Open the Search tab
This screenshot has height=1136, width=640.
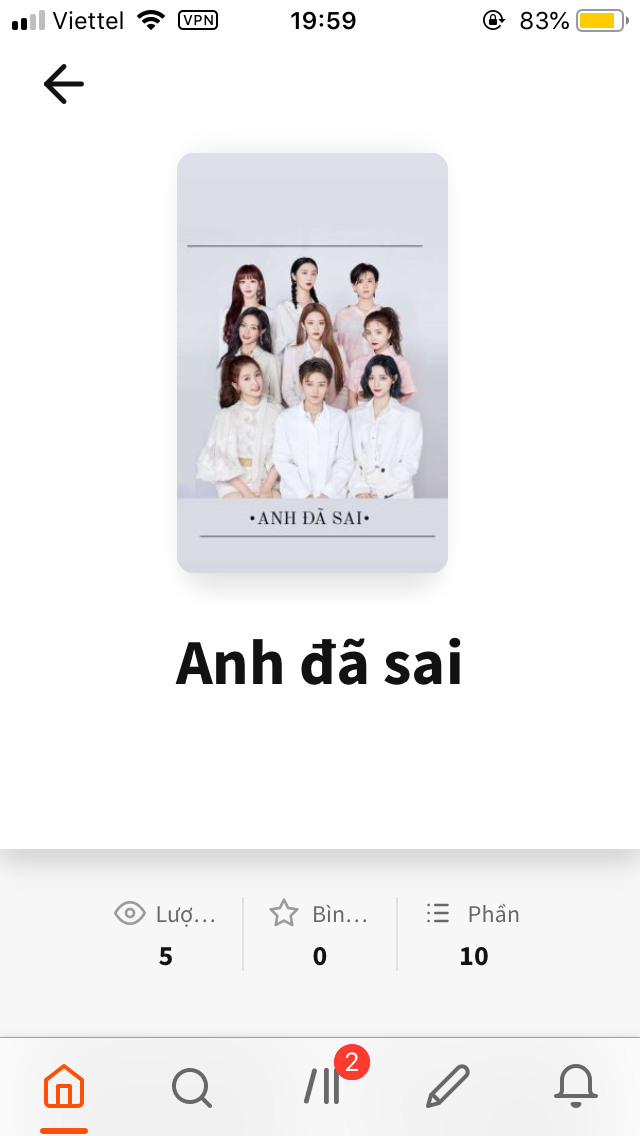click(191, 1086)
